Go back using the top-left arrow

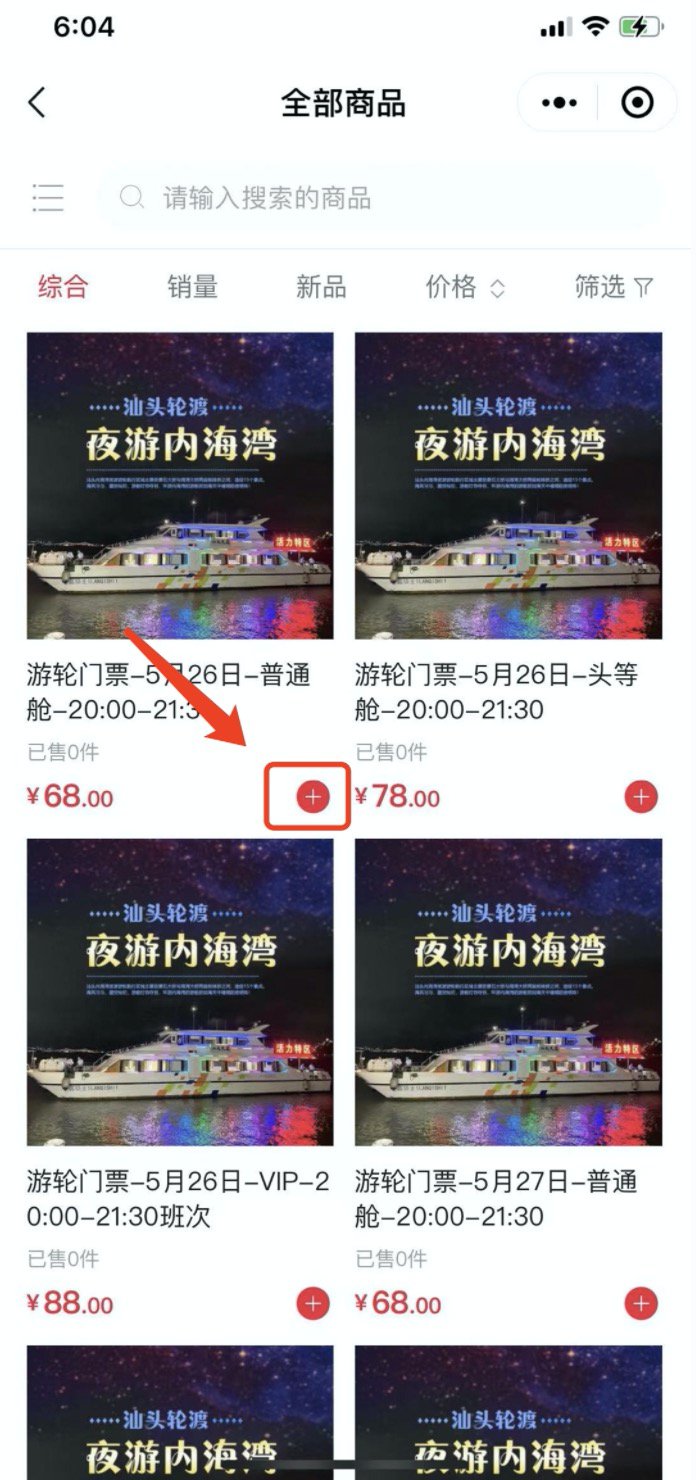(x=38, y=103)
